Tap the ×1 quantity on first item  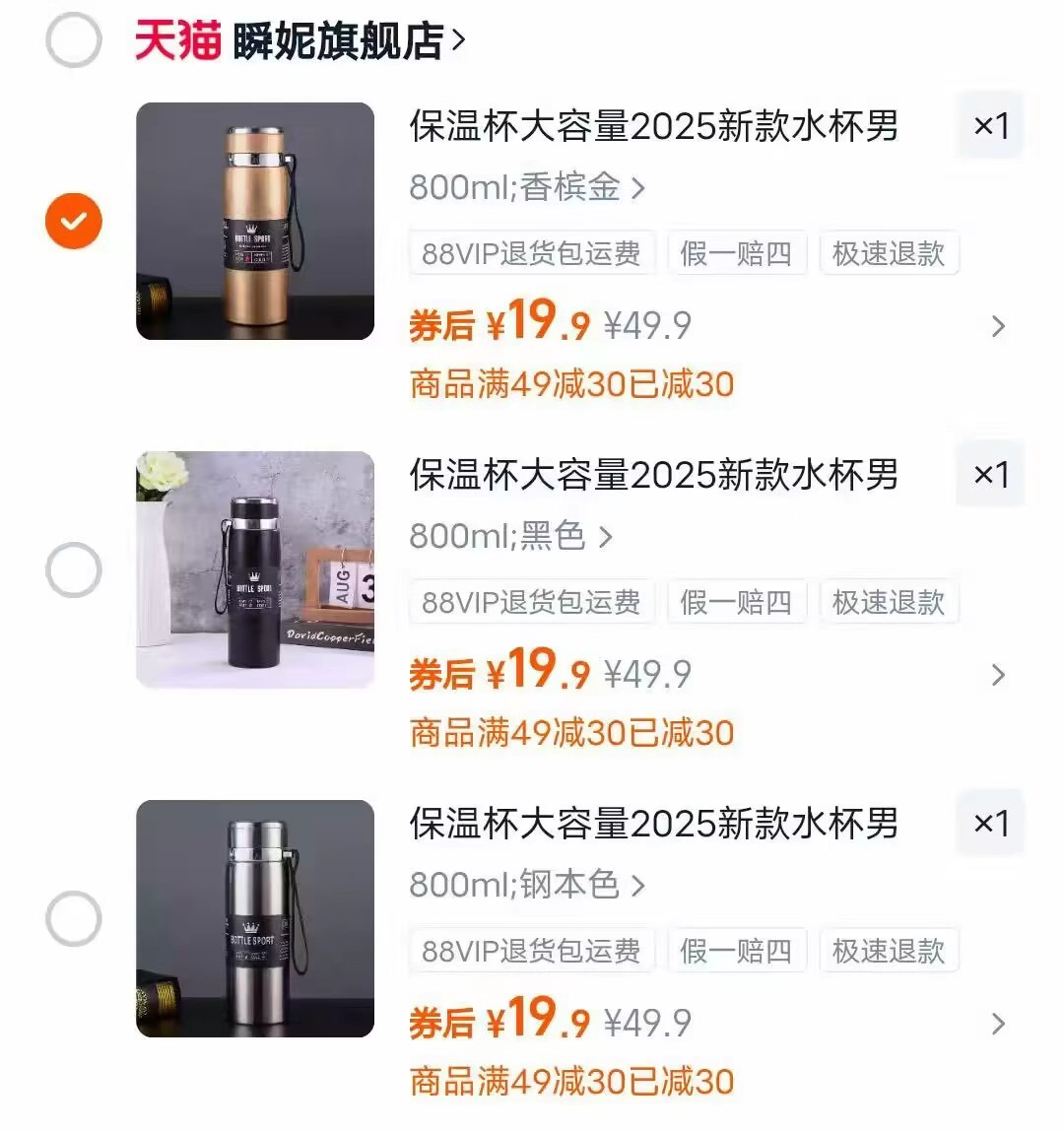pyautogui.click(x=989, y=126)
